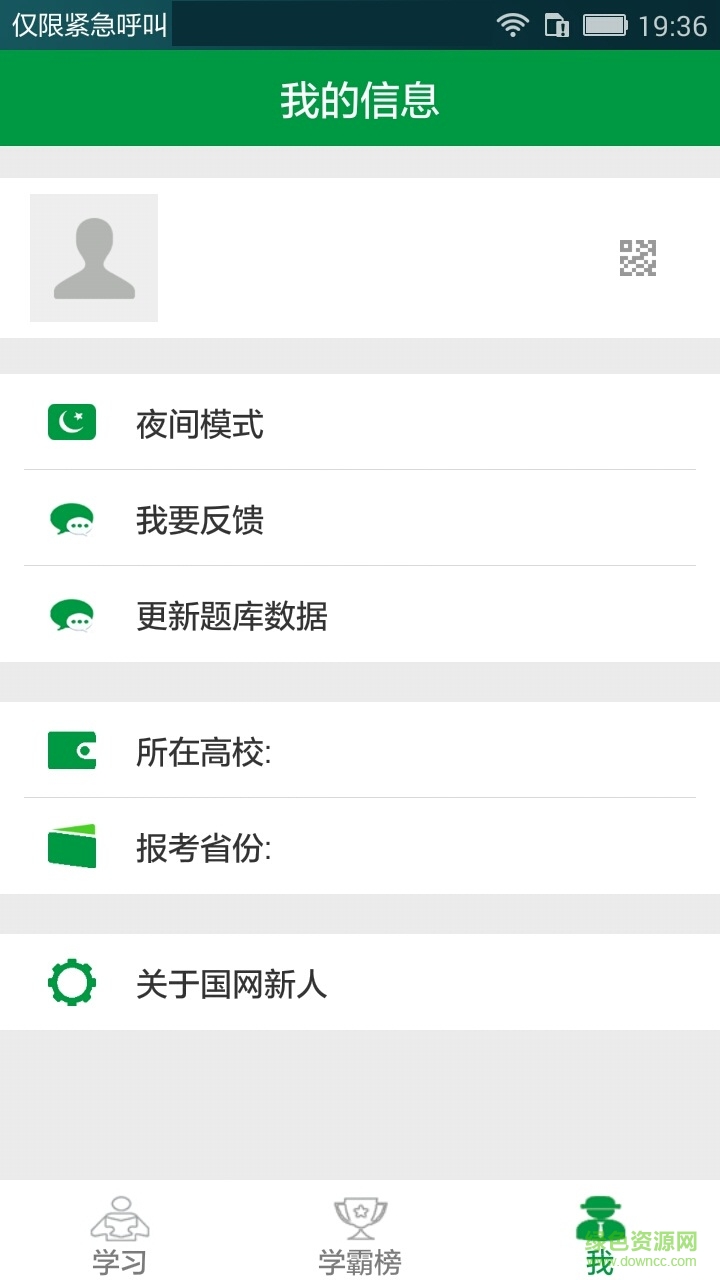Tap the chat bubble icon for 我要反馈
The width and height of the screenshot is (720, 1280).
(71, 519)
